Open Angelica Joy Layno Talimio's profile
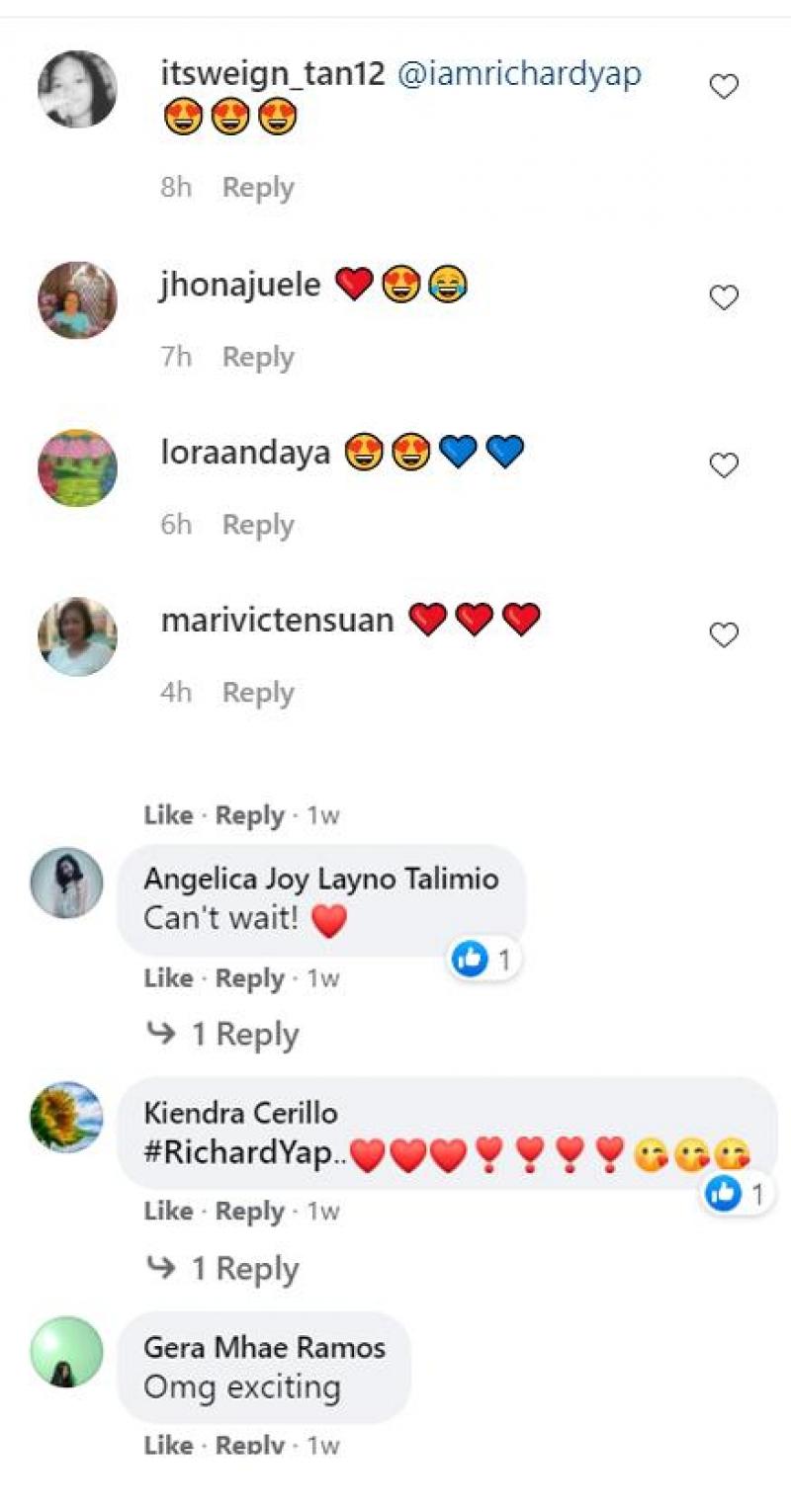Screen dimensions: 791x1512 pyautogui.click(x=321, y=879)
